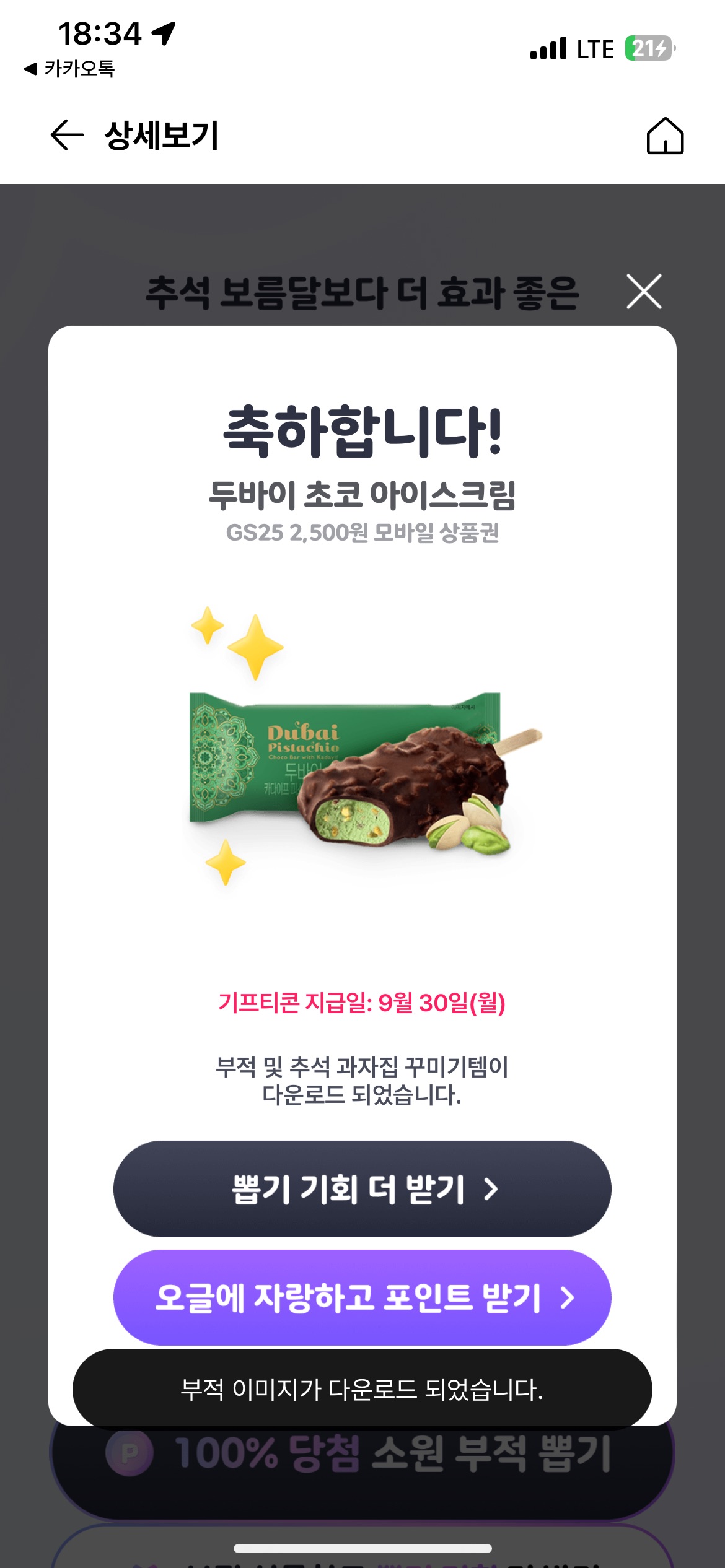Close the 축하합니다 prize popup
This screenshot has width=725, height=1568.
click(x=645, y=292)
